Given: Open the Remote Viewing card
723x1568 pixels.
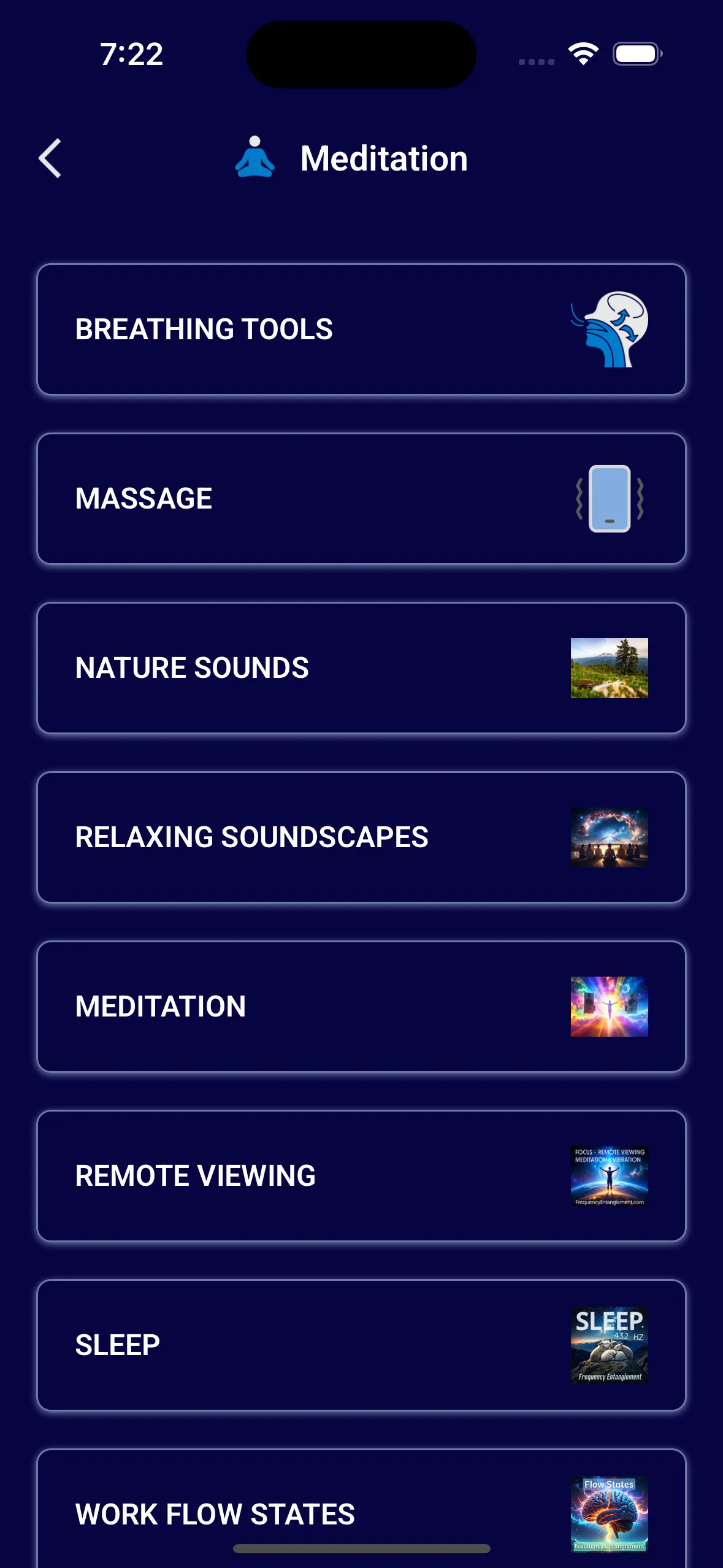Looking at the screenshot, I should coord(361,1176).
